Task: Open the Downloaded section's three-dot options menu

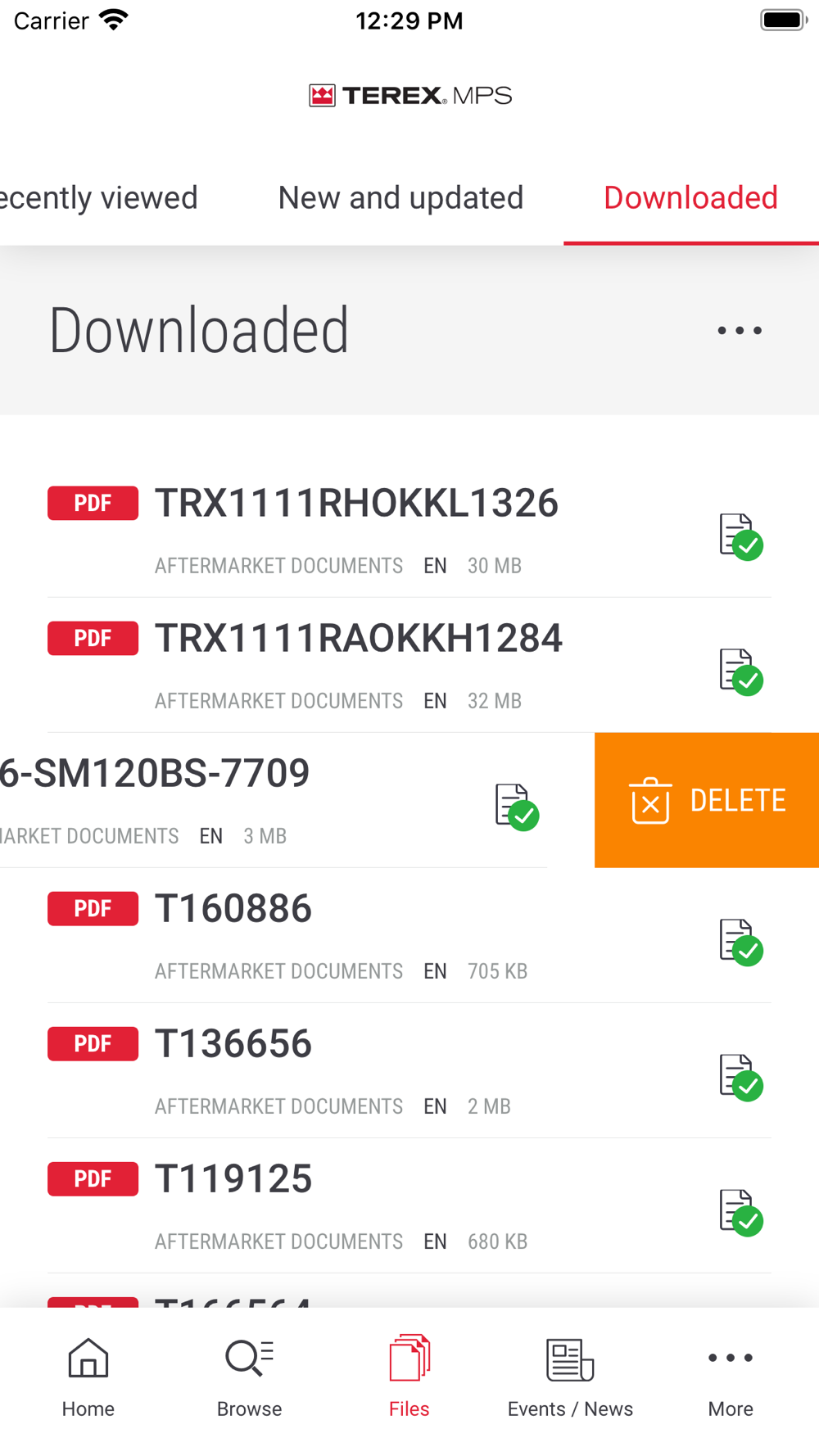Action: 740,330
